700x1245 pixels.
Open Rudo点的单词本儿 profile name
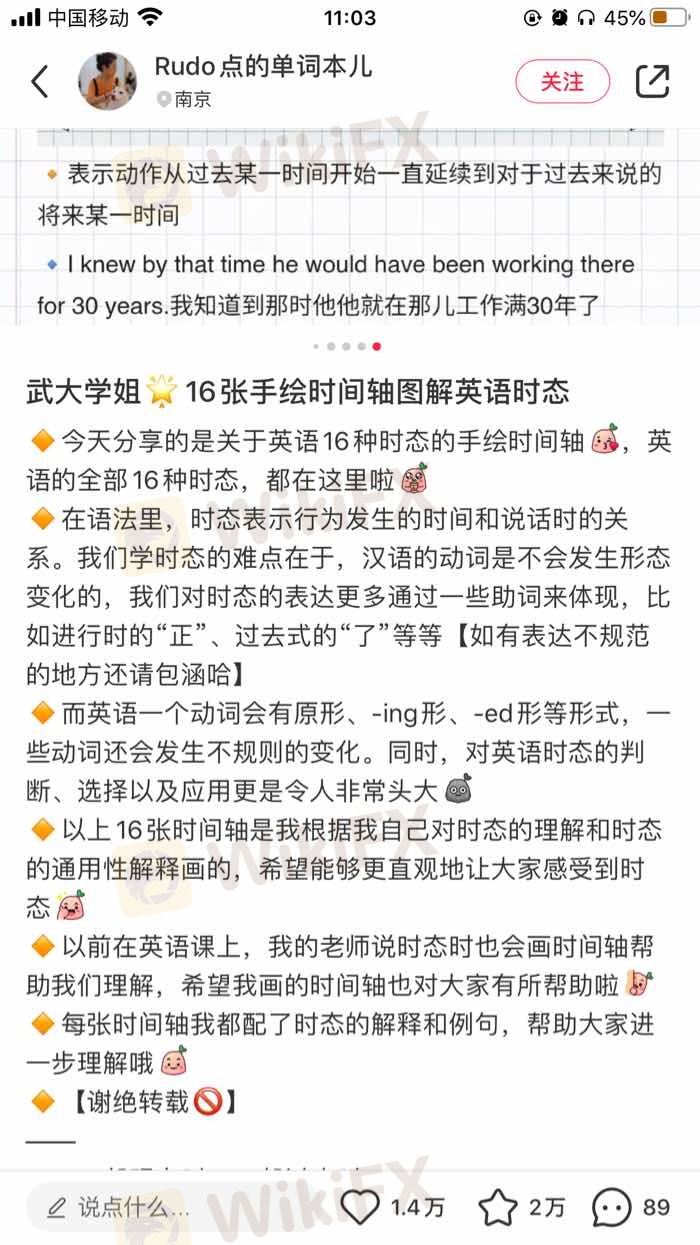(x=263, y=67)
